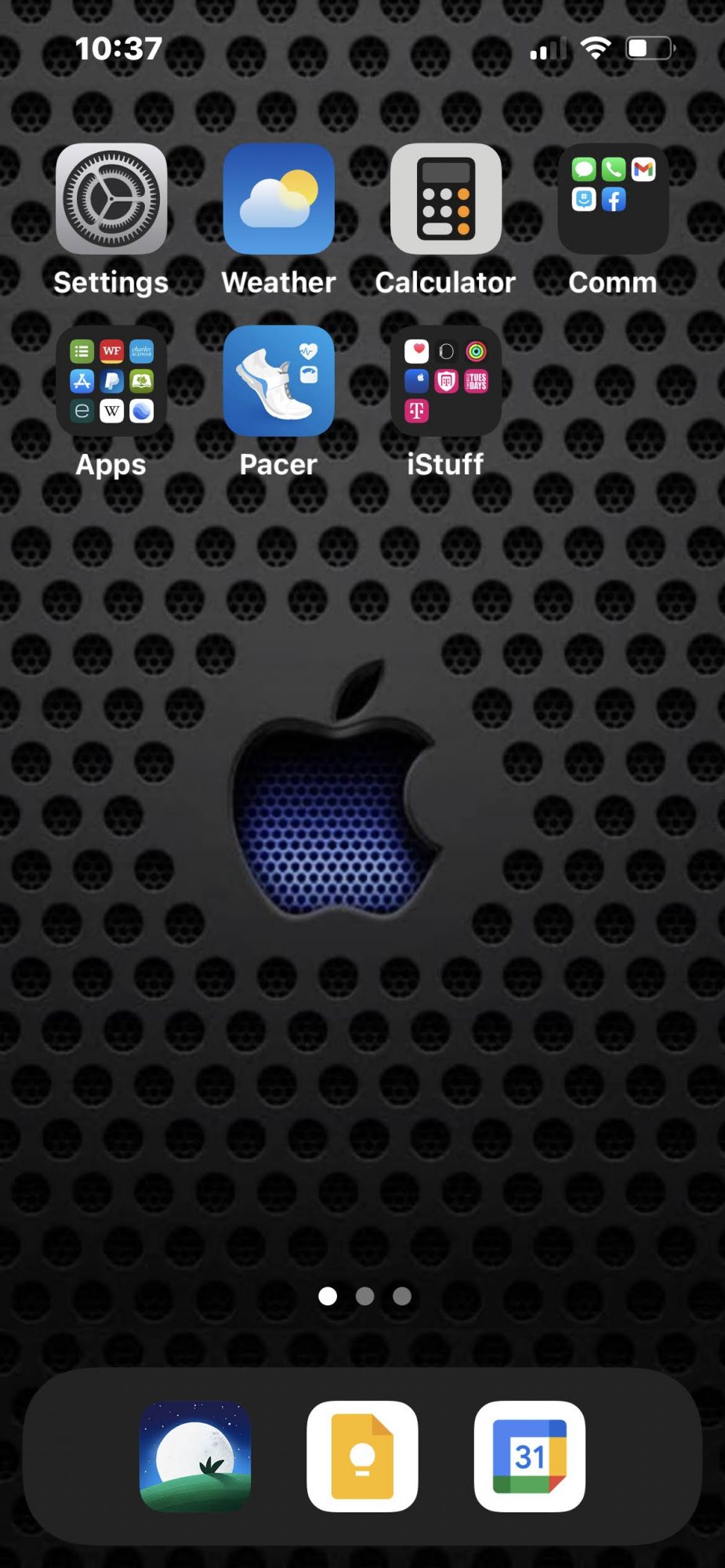This screenshot has height=1568, width=725.
Task: Open the moon sleep app in dock
Action: pyautogui.click(x=195, y=1456)
